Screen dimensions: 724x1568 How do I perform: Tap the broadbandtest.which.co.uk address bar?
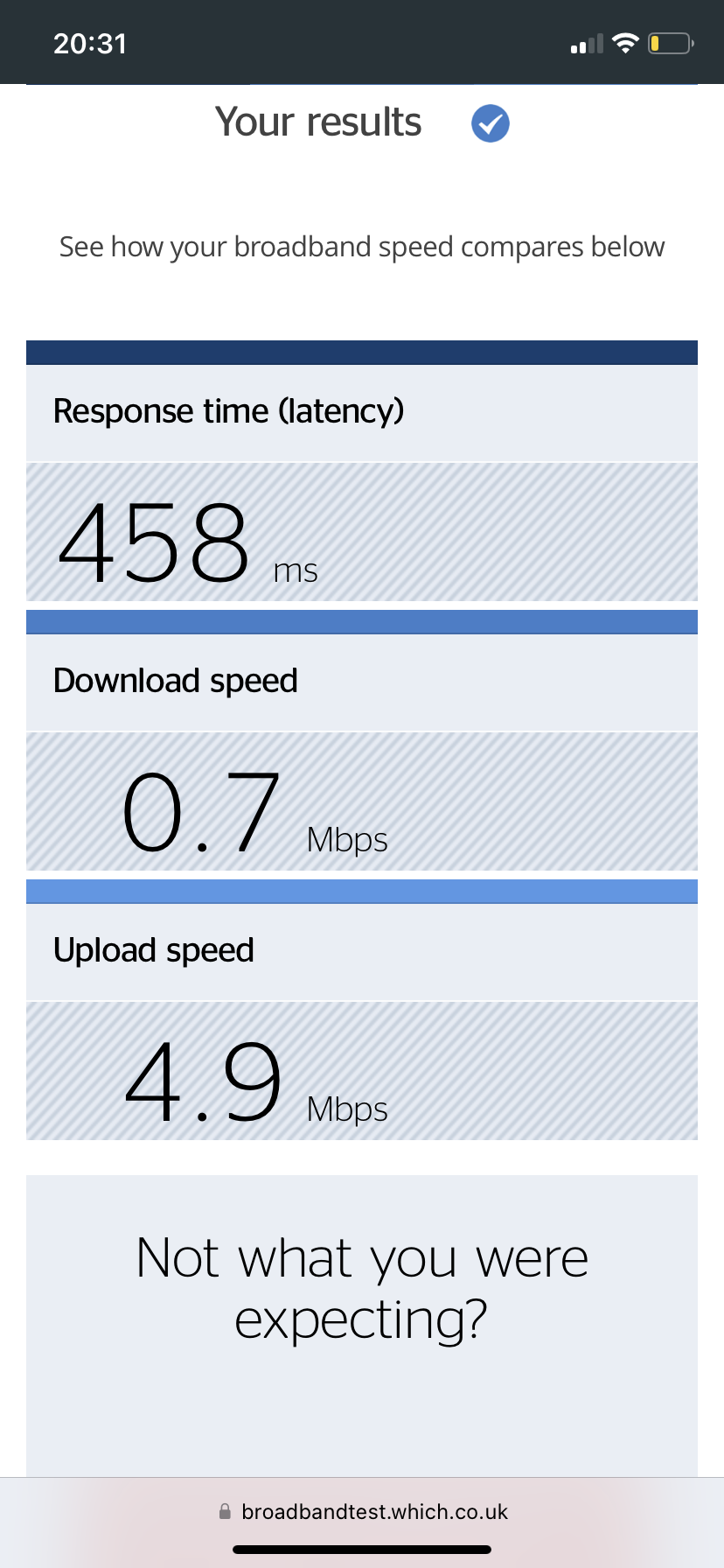(x=364, y=1511)
